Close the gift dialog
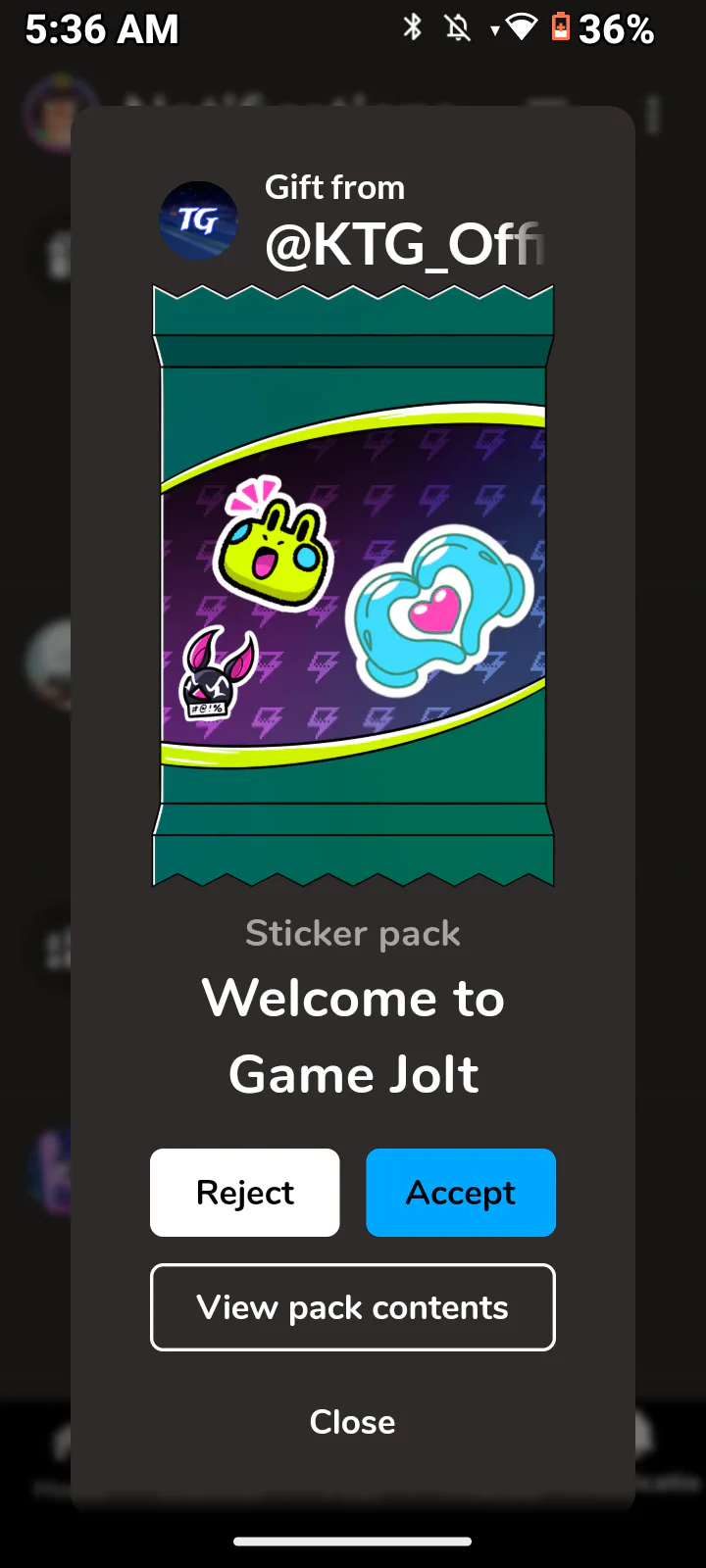This screenshot has height=1568, width=706. pos(353,1422)
